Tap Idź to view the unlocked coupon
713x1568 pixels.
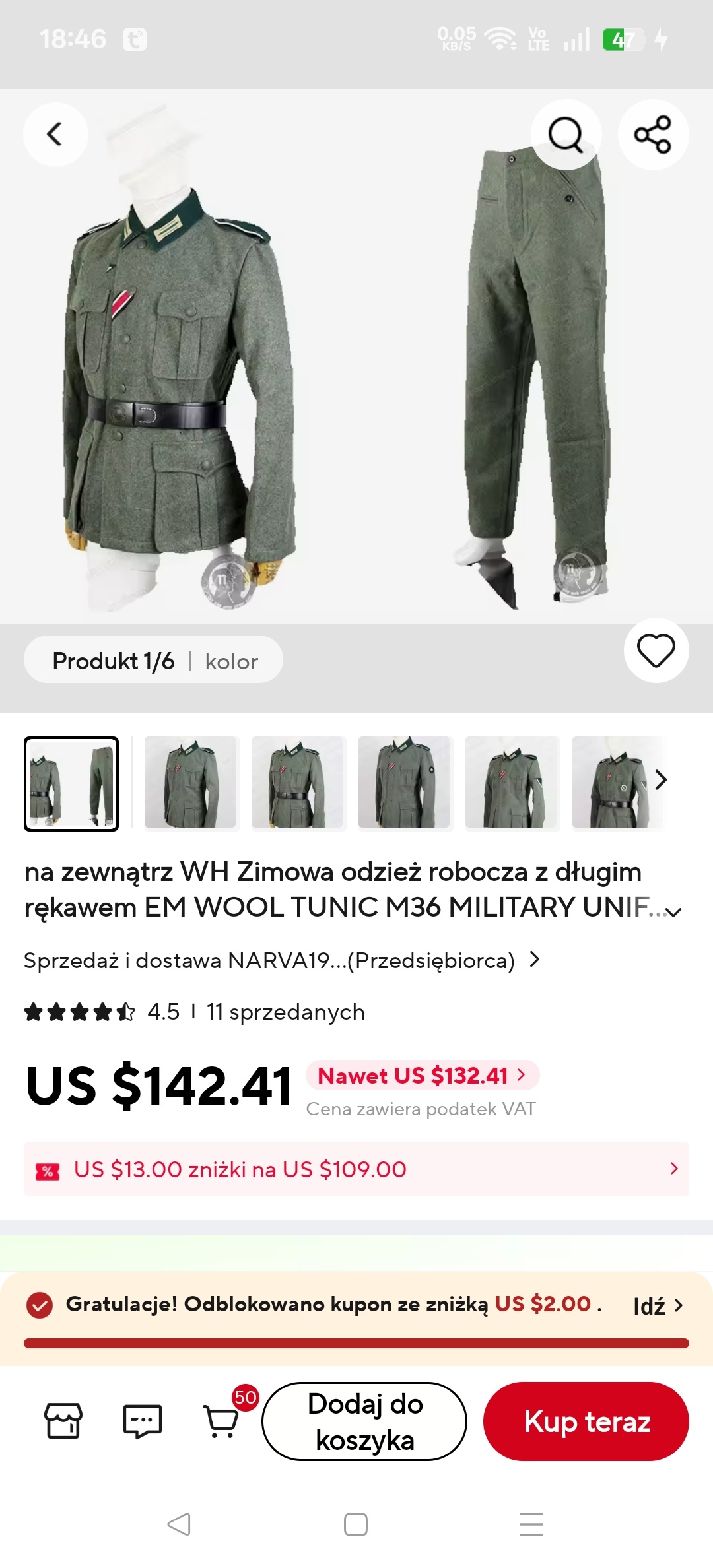(x=658, y=1306)
